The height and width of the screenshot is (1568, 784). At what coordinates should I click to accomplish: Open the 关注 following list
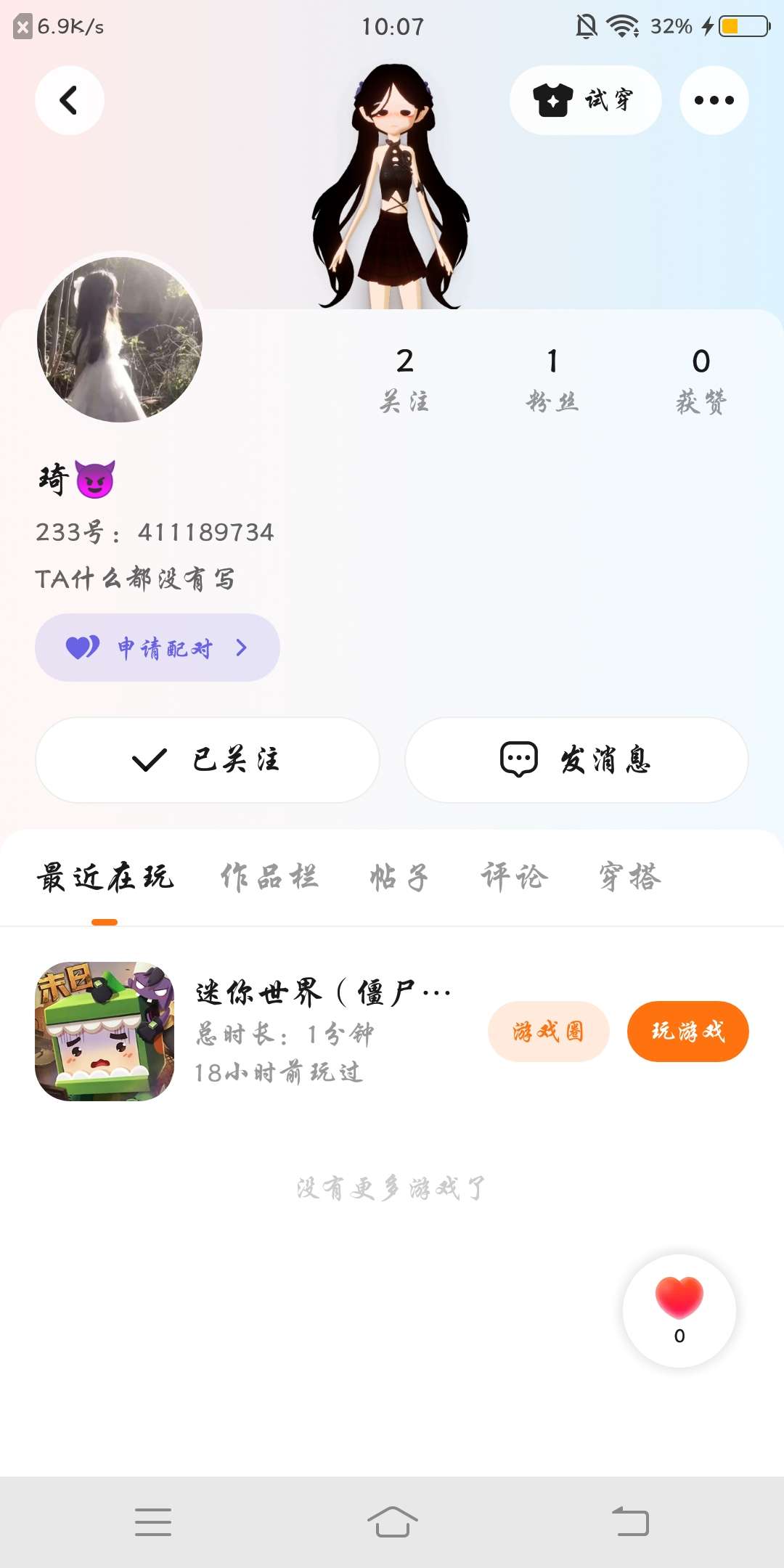click(404, 379)
